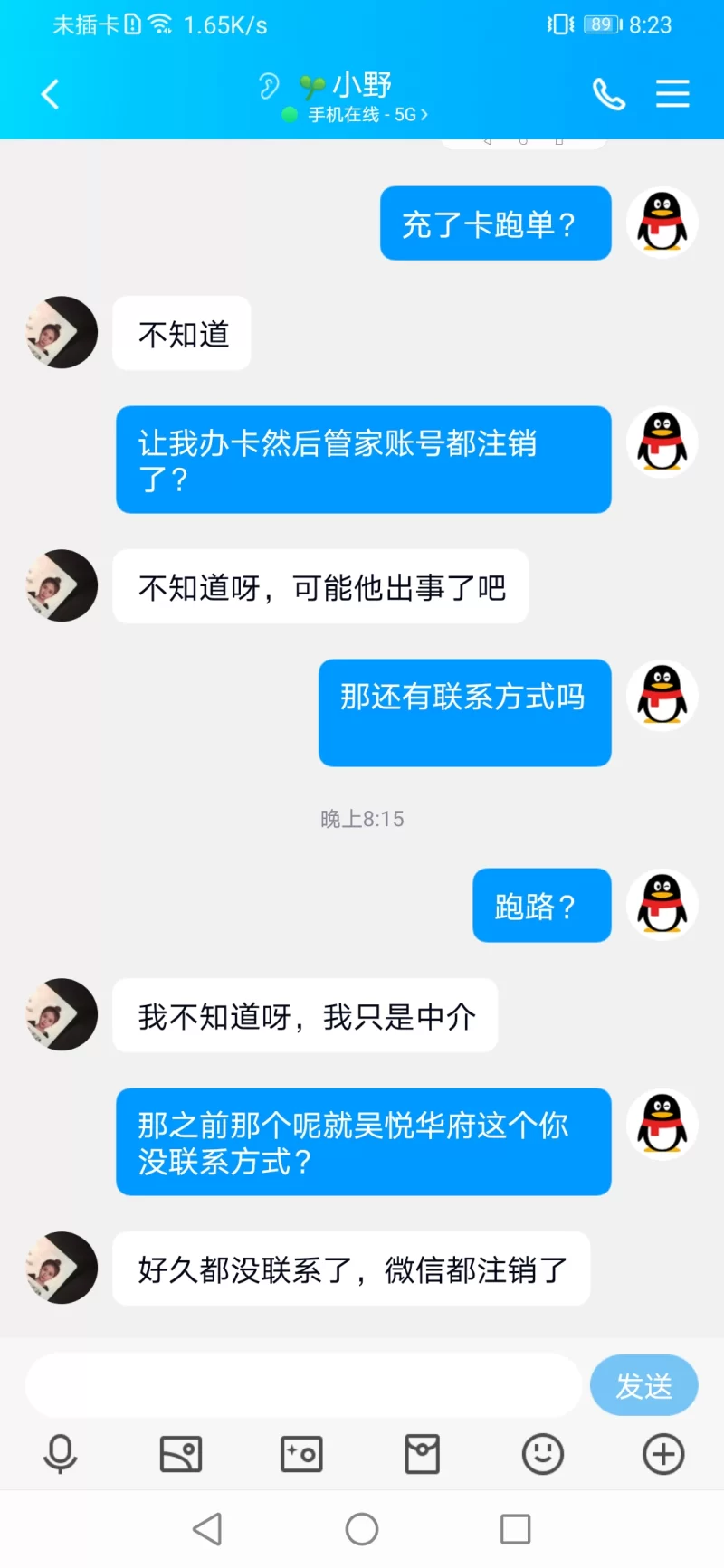Open the red packet option
Viewport: 724px width, 1568px height.
422,1455
